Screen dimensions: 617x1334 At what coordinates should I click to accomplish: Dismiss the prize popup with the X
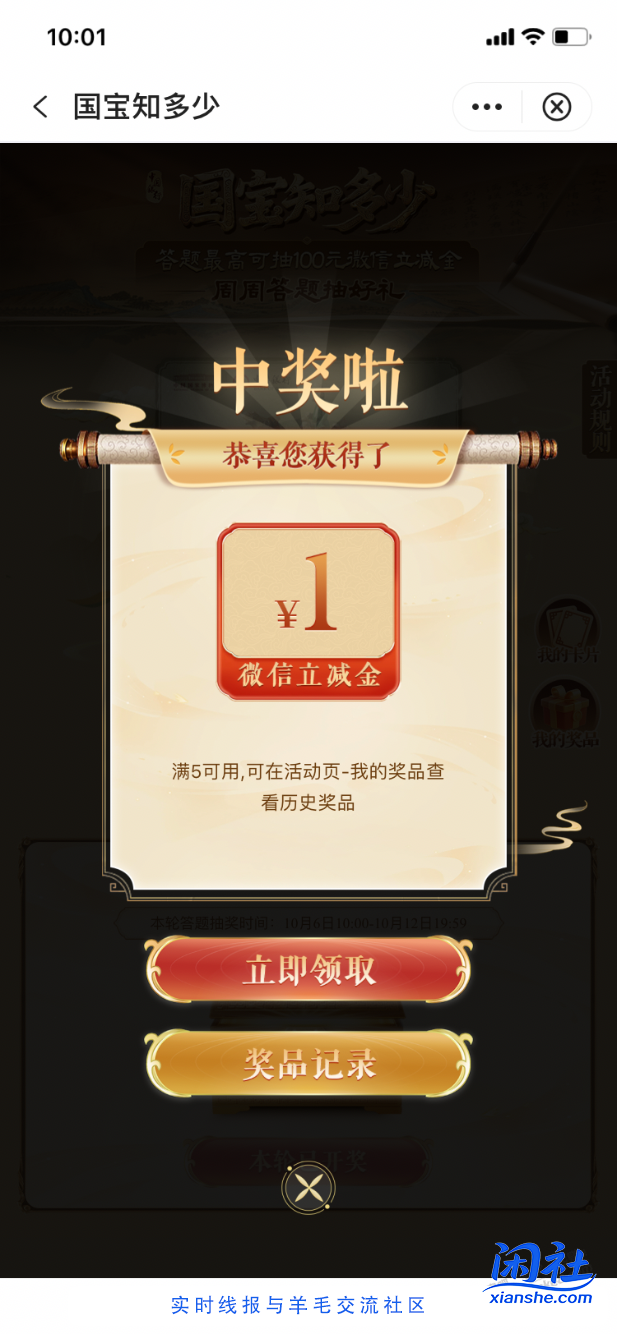coord(308,1188)
